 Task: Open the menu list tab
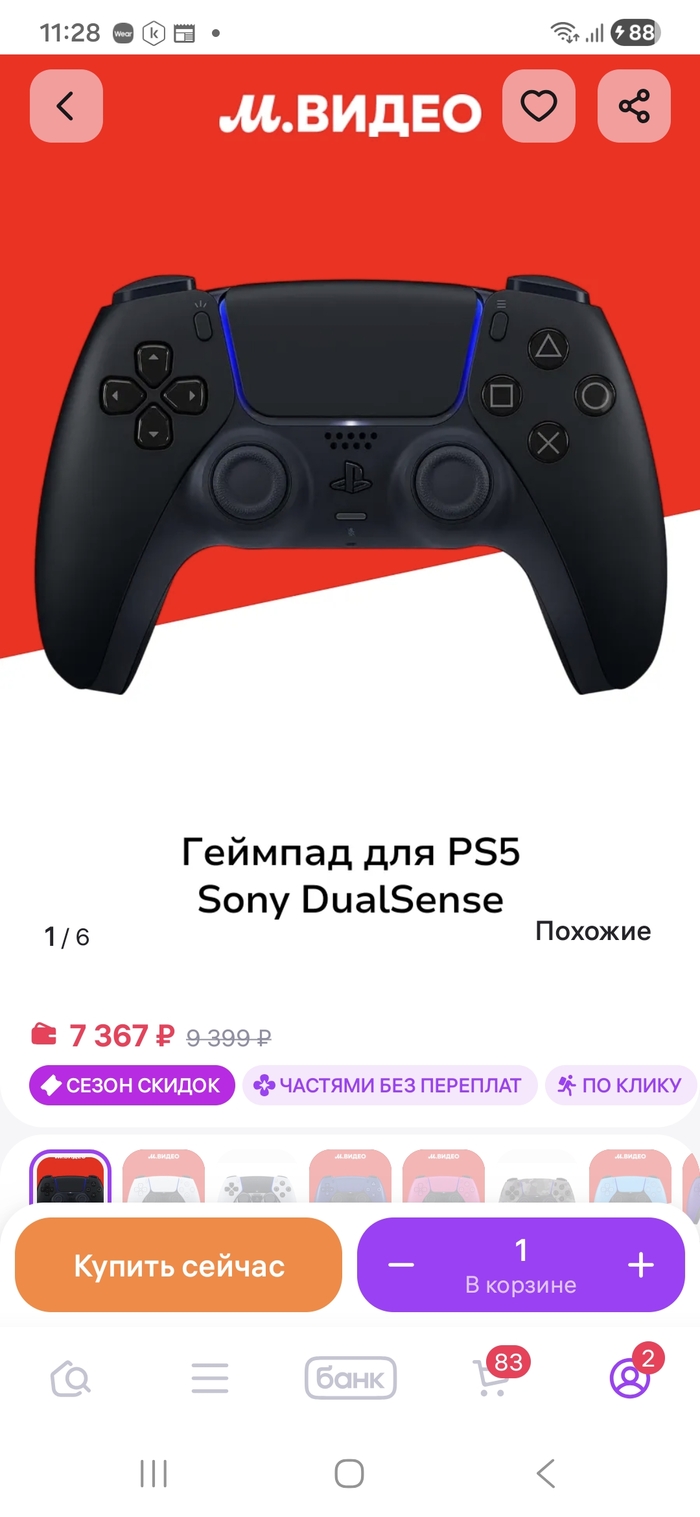pos(210,1379)
